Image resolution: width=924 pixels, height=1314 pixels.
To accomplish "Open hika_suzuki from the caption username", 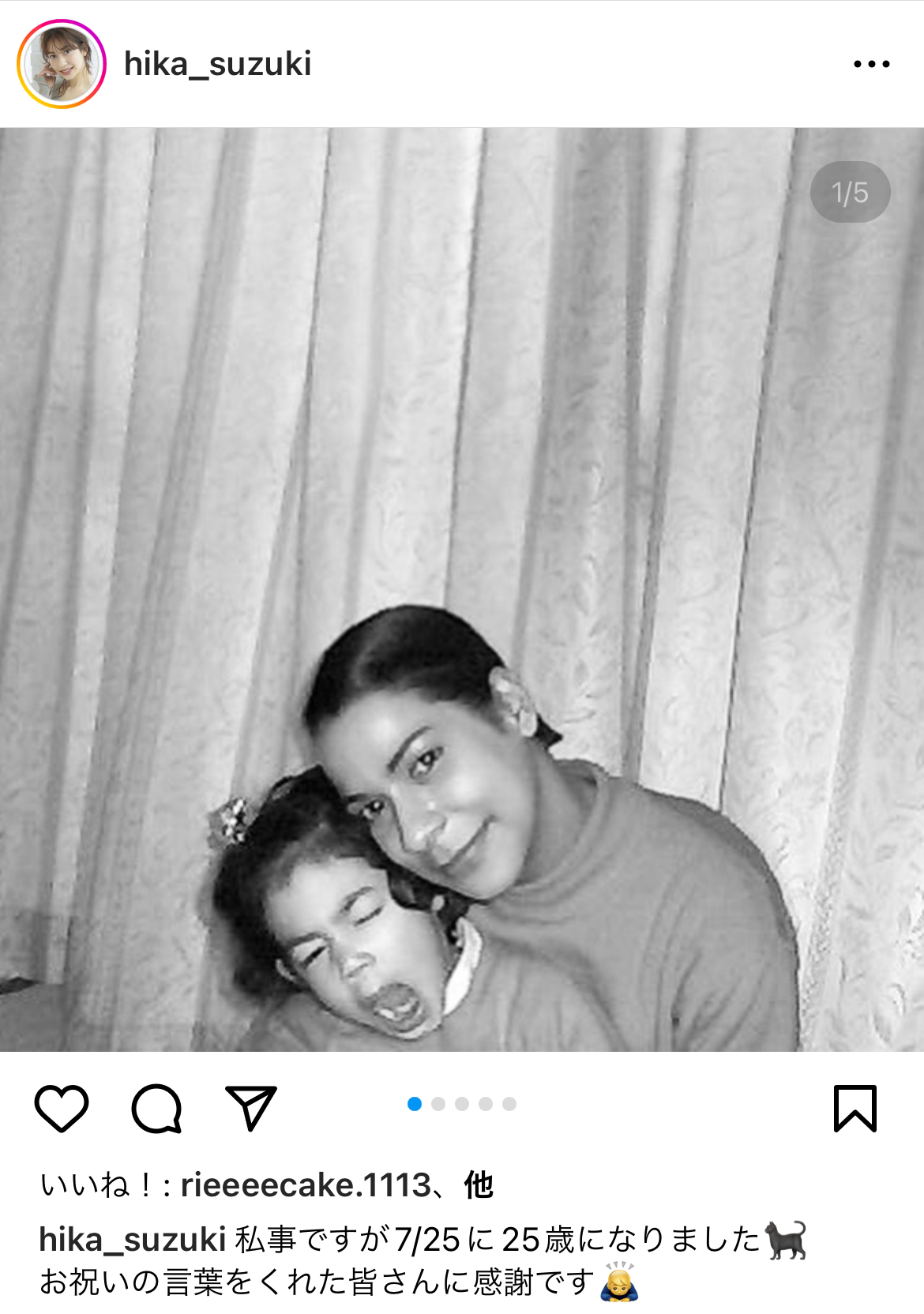I will [133, 1240].
